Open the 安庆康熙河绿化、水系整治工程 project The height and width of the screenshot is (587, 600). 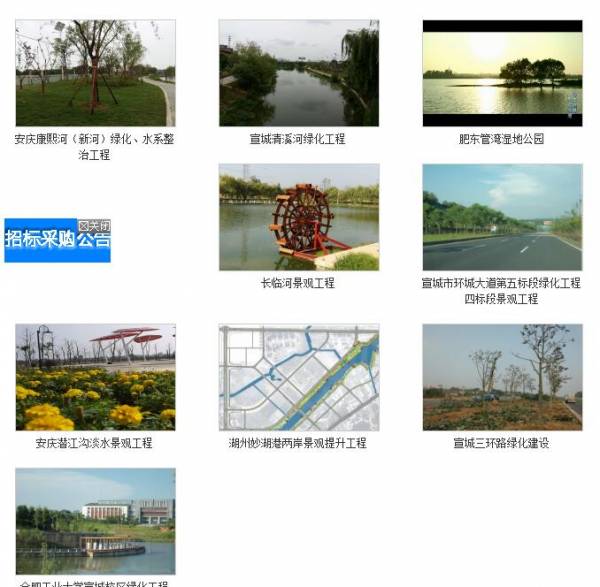pos(95,73)
